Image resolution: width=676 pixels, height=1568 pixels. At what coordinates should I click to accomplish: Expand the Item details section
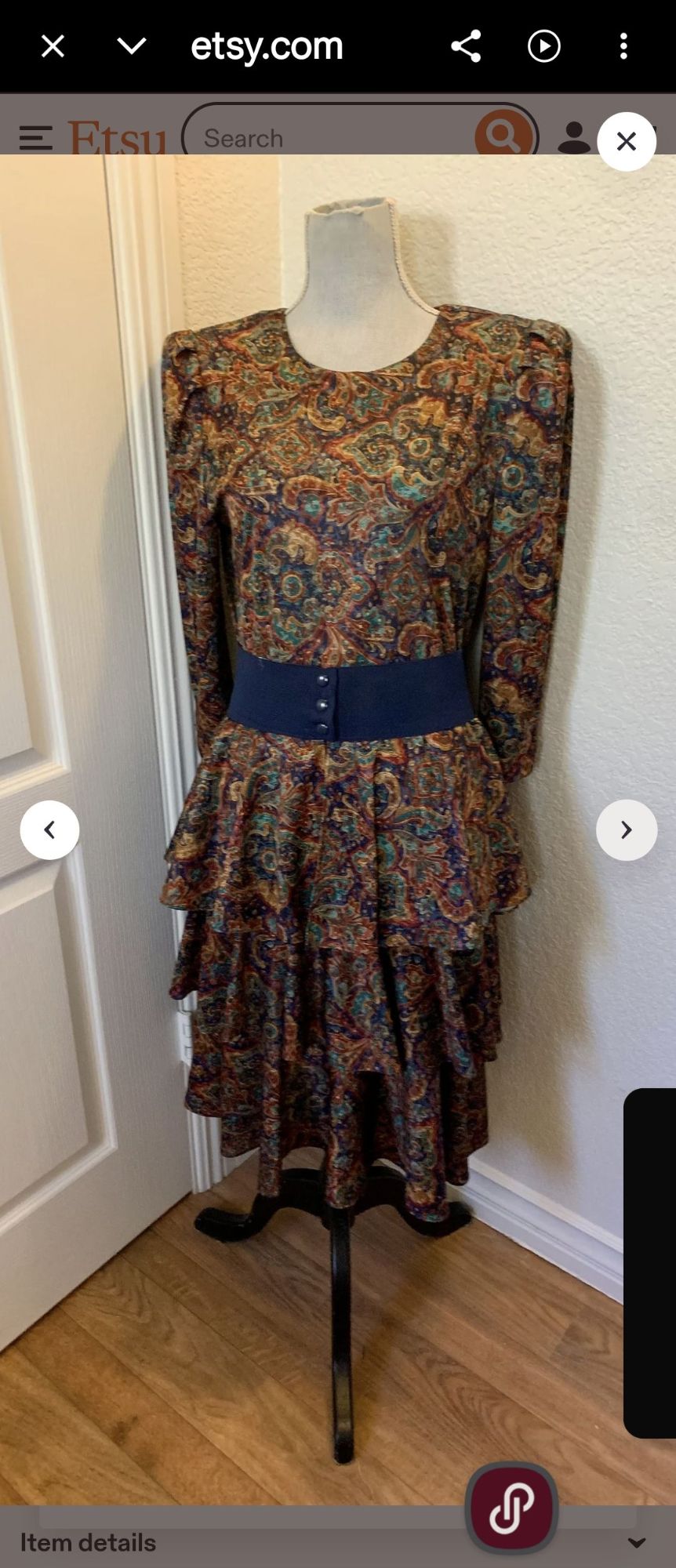click(x=637, y=1542)
